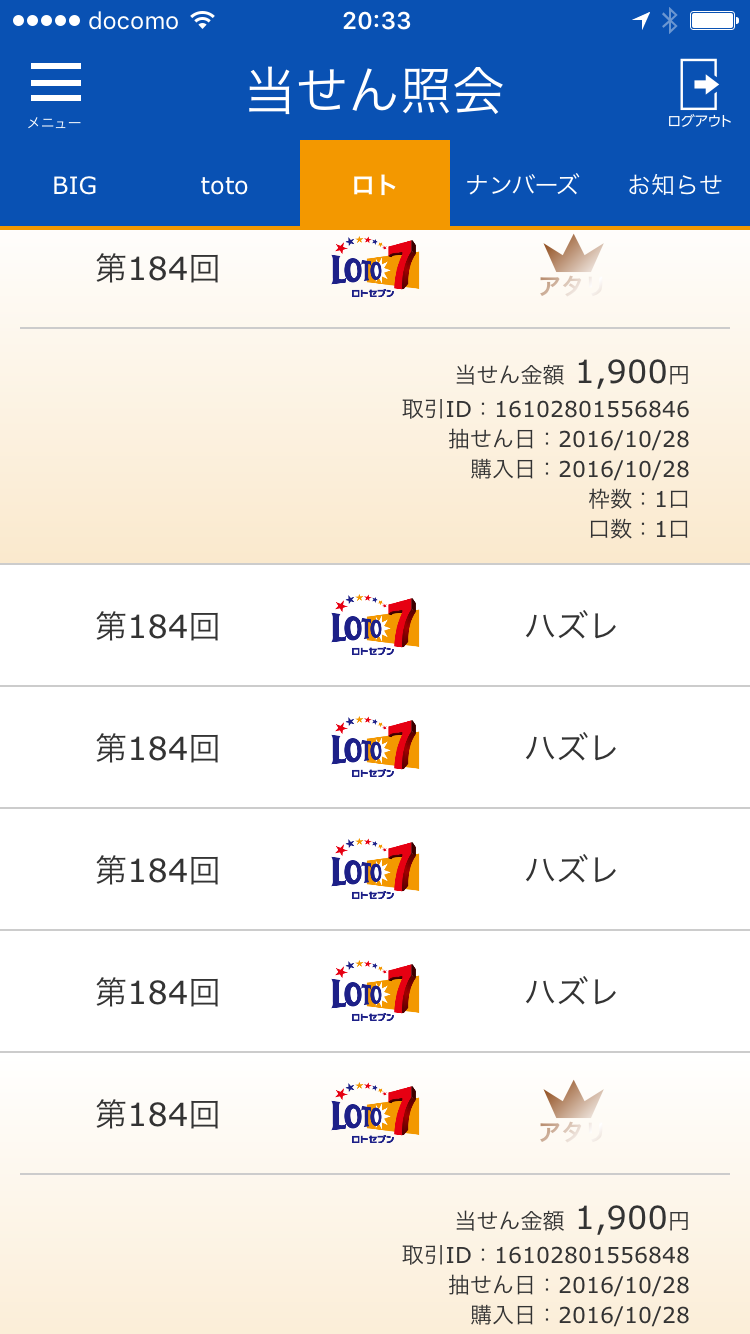Collapse the アタリ row for ID 16102801556848

(x=375, y=1113)
